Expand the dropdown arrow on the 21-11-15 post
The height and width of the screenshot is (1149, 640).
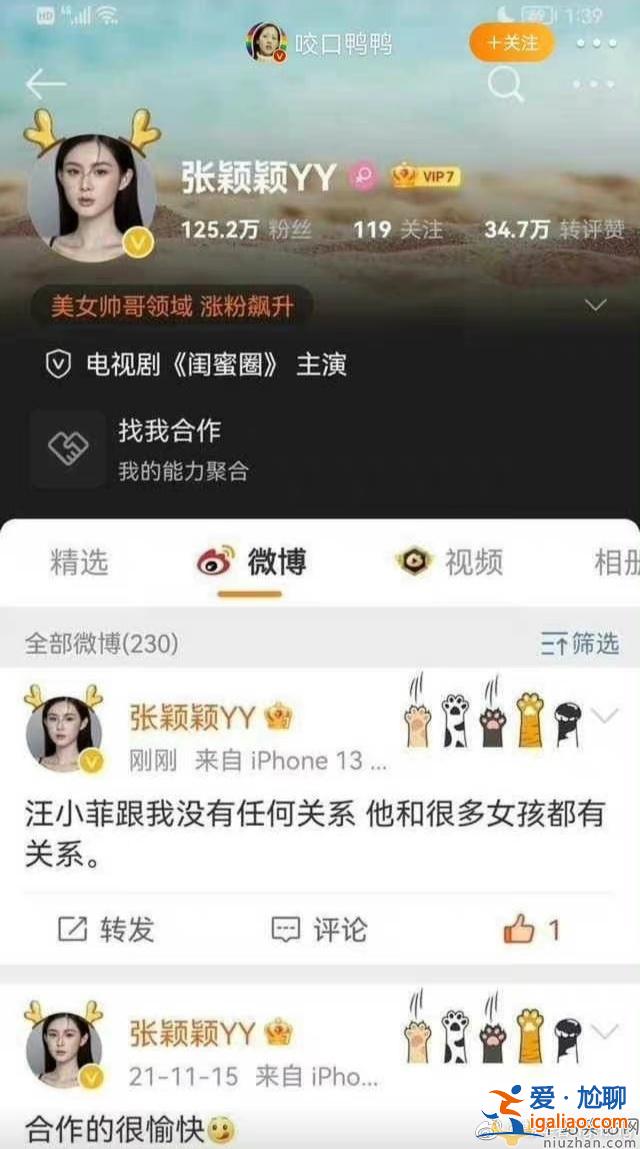point(604,1030)
